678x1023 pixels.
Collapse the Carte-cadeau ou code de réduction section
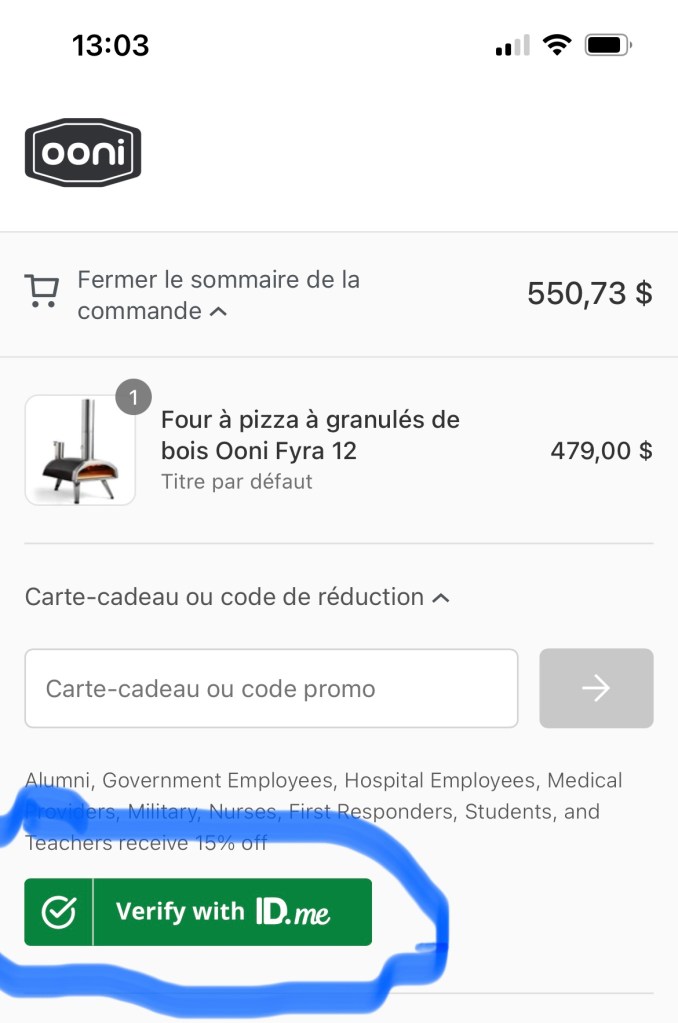pyautogui.click(x=237, y=597)
